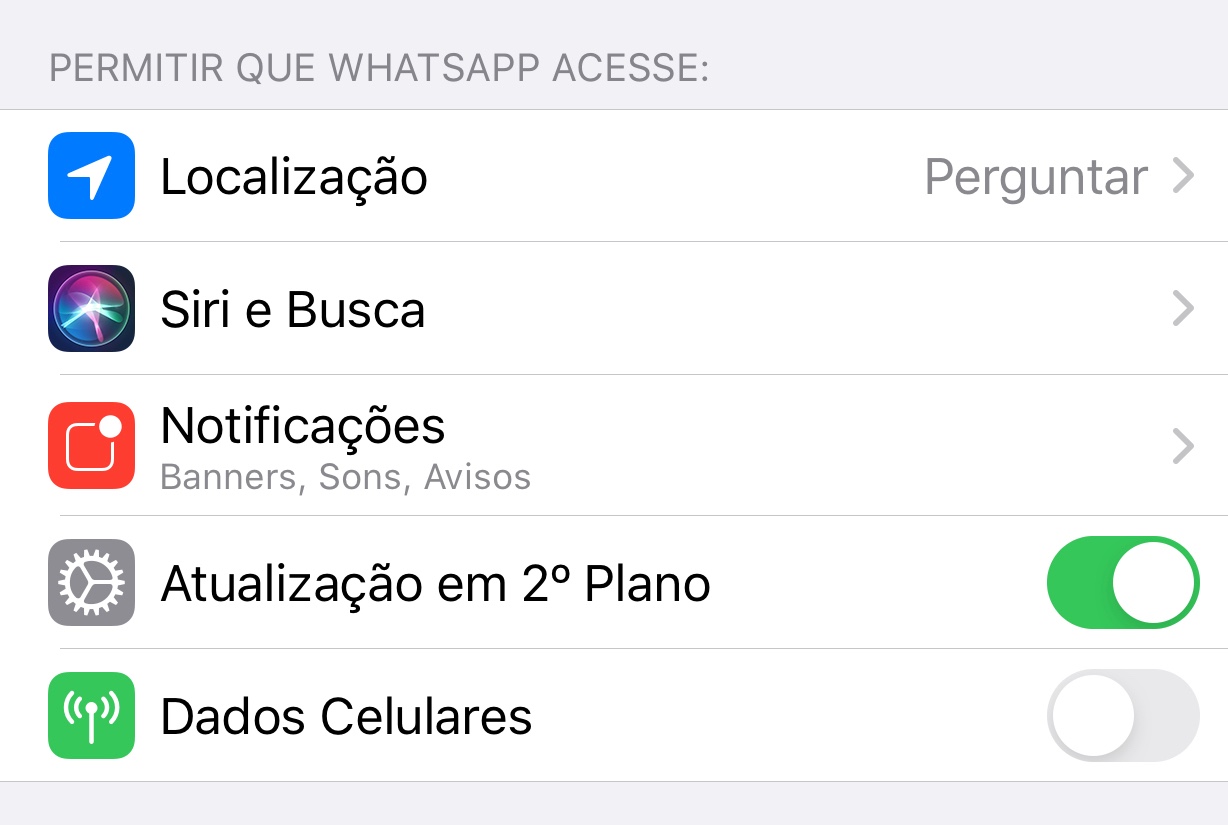Disable Atualização em 2º Plano
Viewport: 1228px width, 825px height.
1122,582
